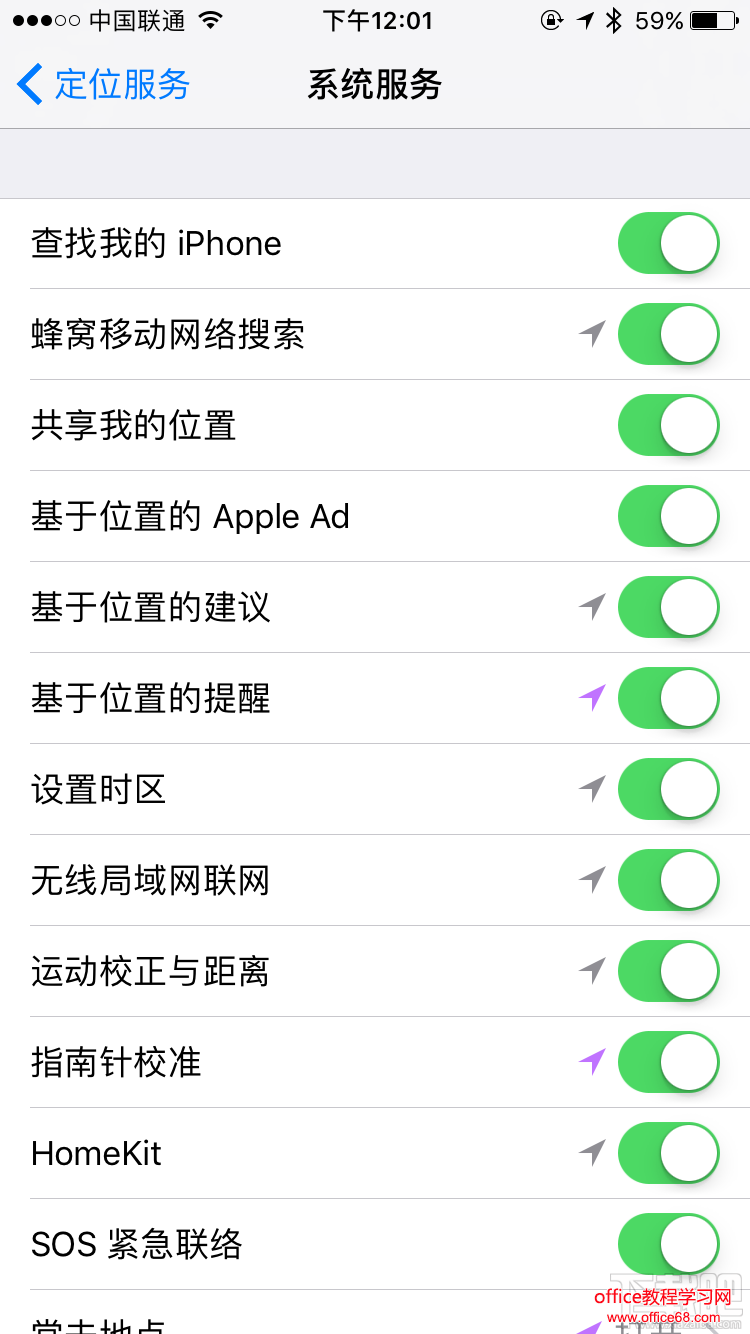Switch off 基于位置的 Apple Ad
This screenshot has width=750, height=1334.
[668, 516]
